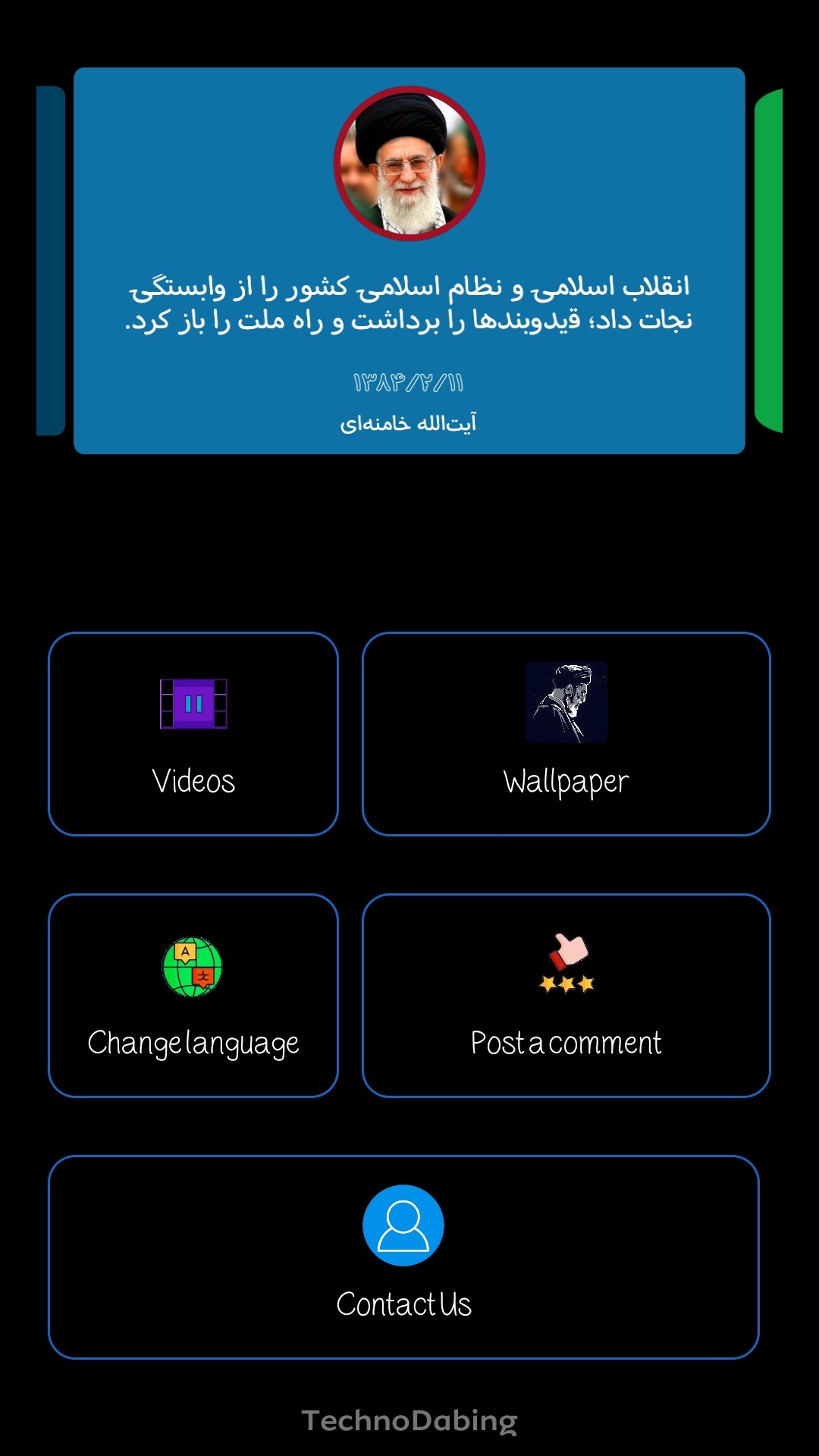Select Change language

pyautogui.click(x=193, y=996)
